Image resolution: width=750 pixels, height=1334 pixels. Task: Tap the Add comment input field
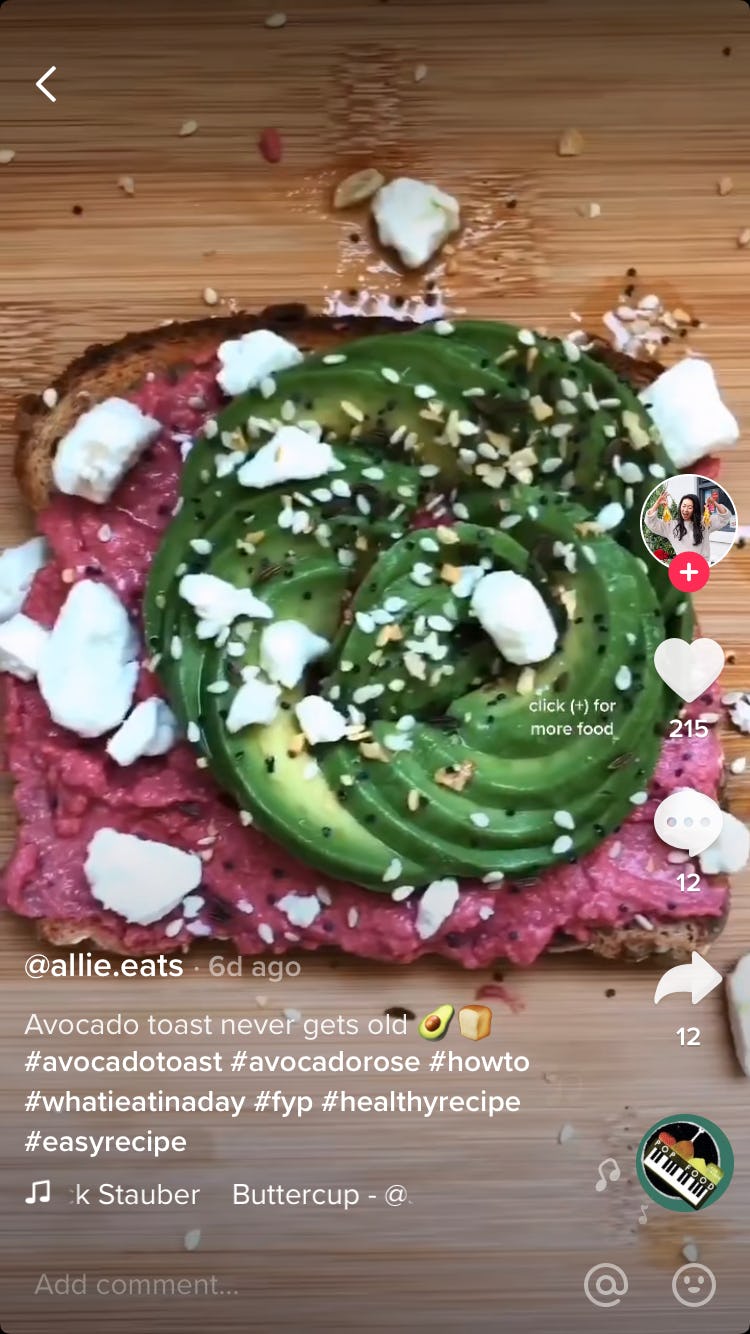(x=135, y=1286)
